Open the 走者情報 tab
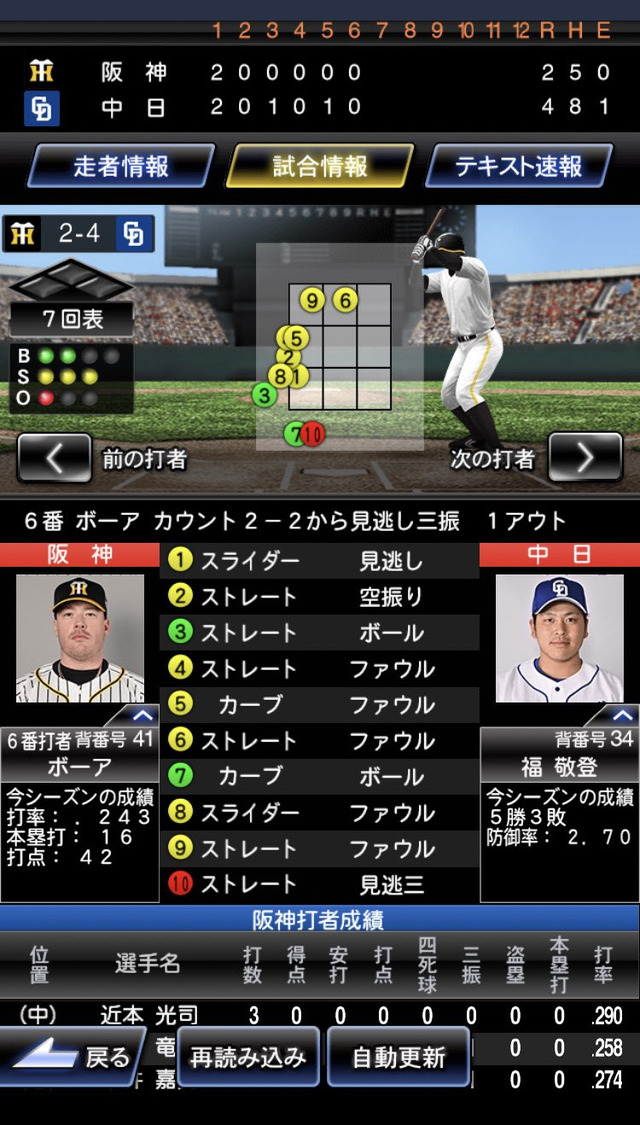The image size is (640, 1125). tap(121, 166)
